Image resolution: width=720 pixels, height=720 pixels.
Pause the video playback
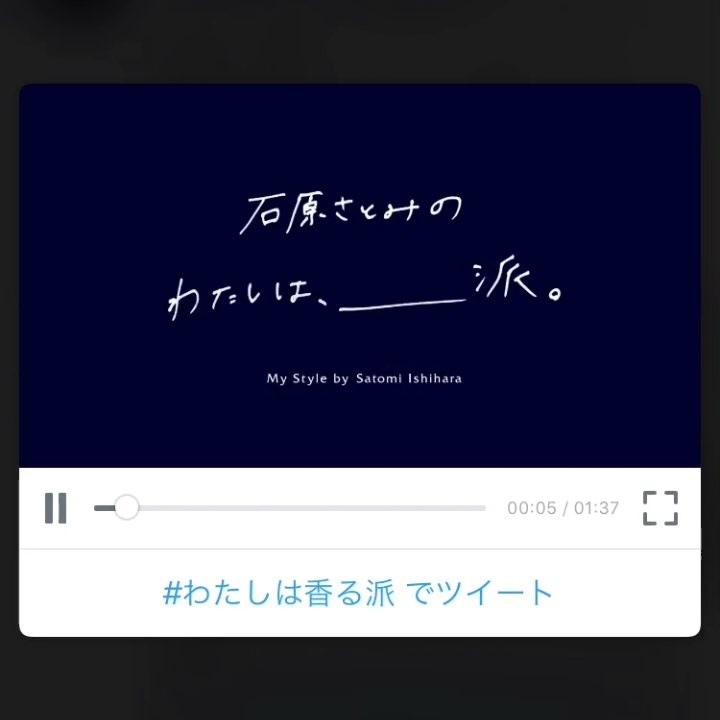(x=56, y=508)
